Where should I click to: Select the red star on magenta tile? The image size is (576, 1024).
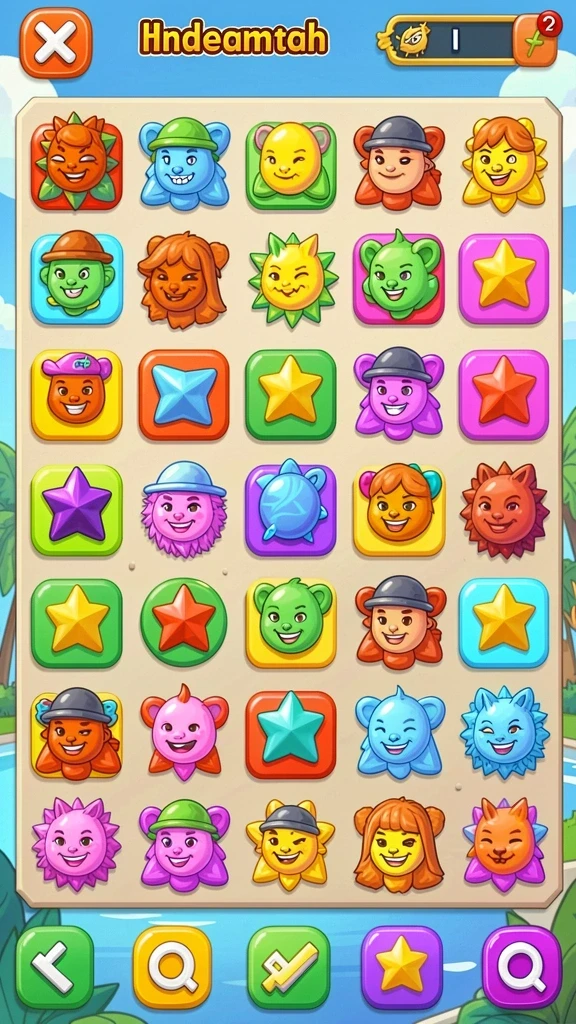click(x=504, y=394)
